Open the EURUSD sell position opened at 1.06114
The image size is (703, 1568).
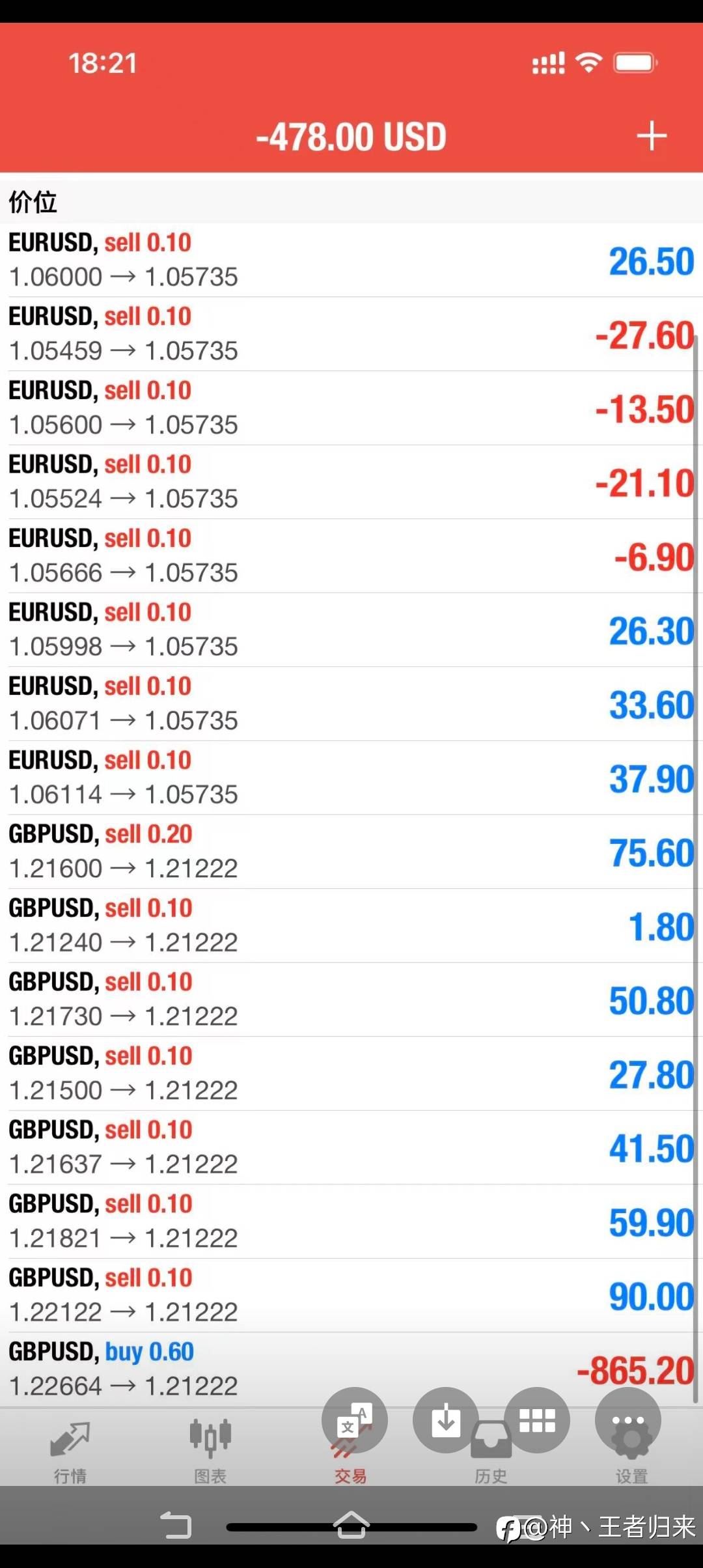[351, 777]
